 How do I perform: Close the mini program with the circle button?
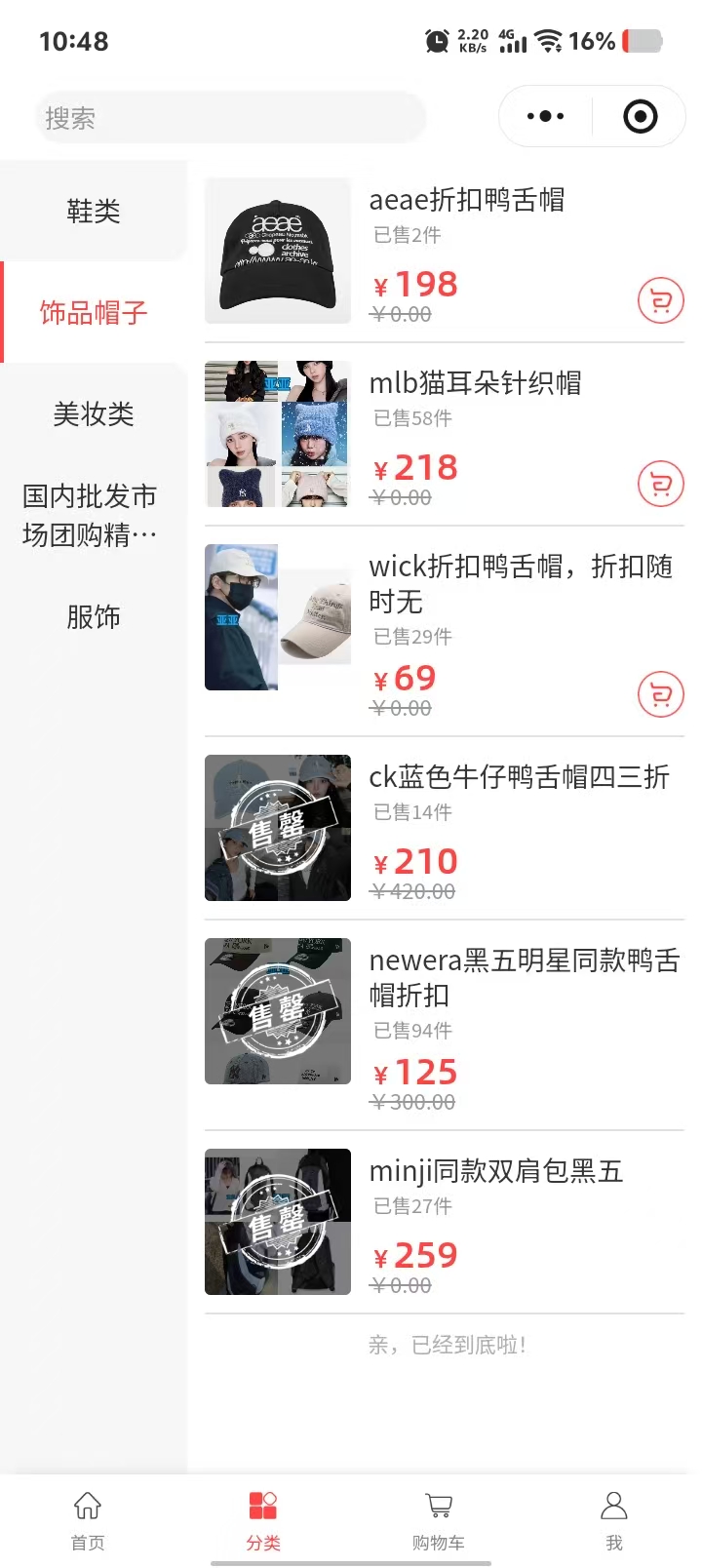pyautogui.click(x=640, y=117)
